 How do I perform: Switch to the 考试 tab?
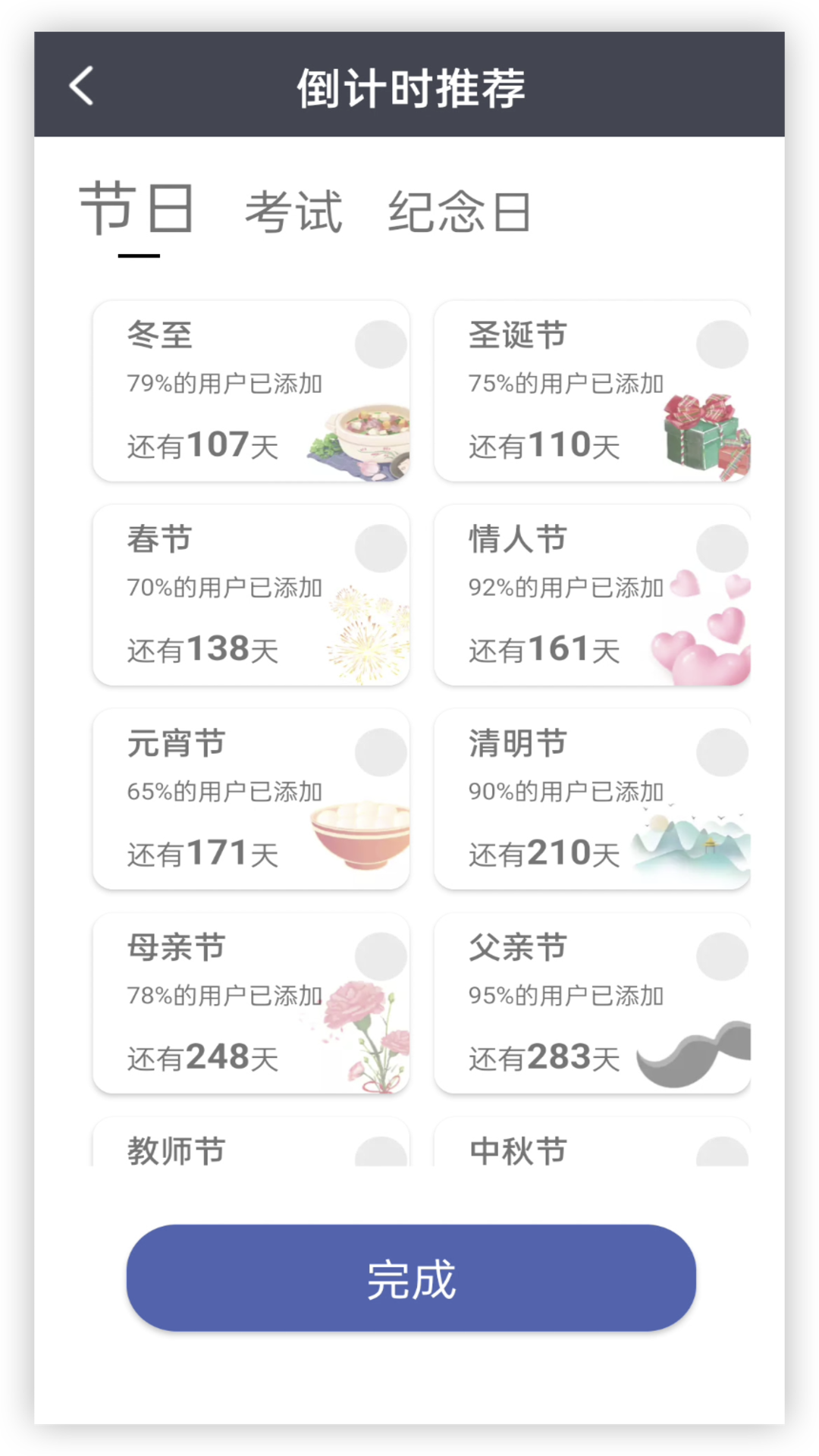(293, 211)
